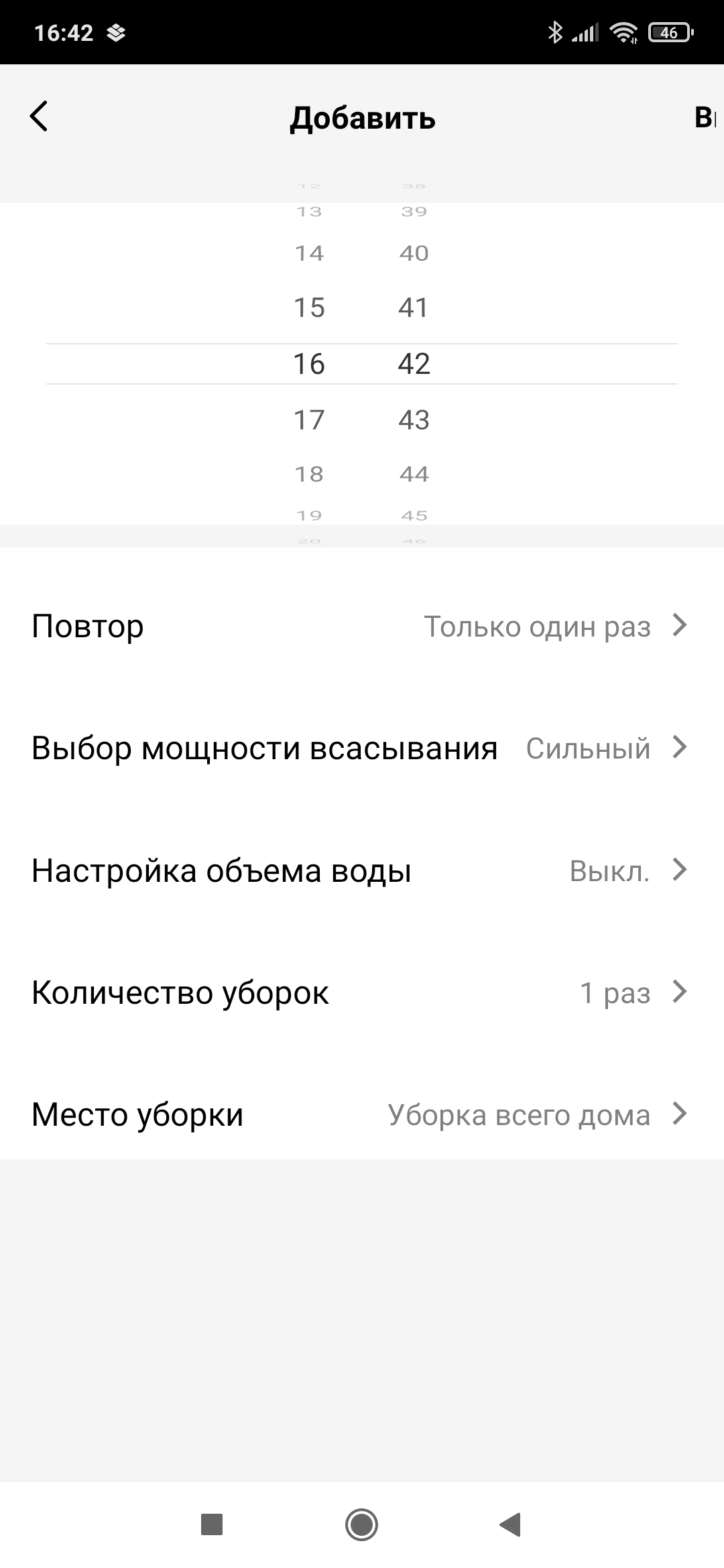This screenshot has height=1568, width=724.
Task: Select hour 15 in the time picker
Action: coord(309,308)
